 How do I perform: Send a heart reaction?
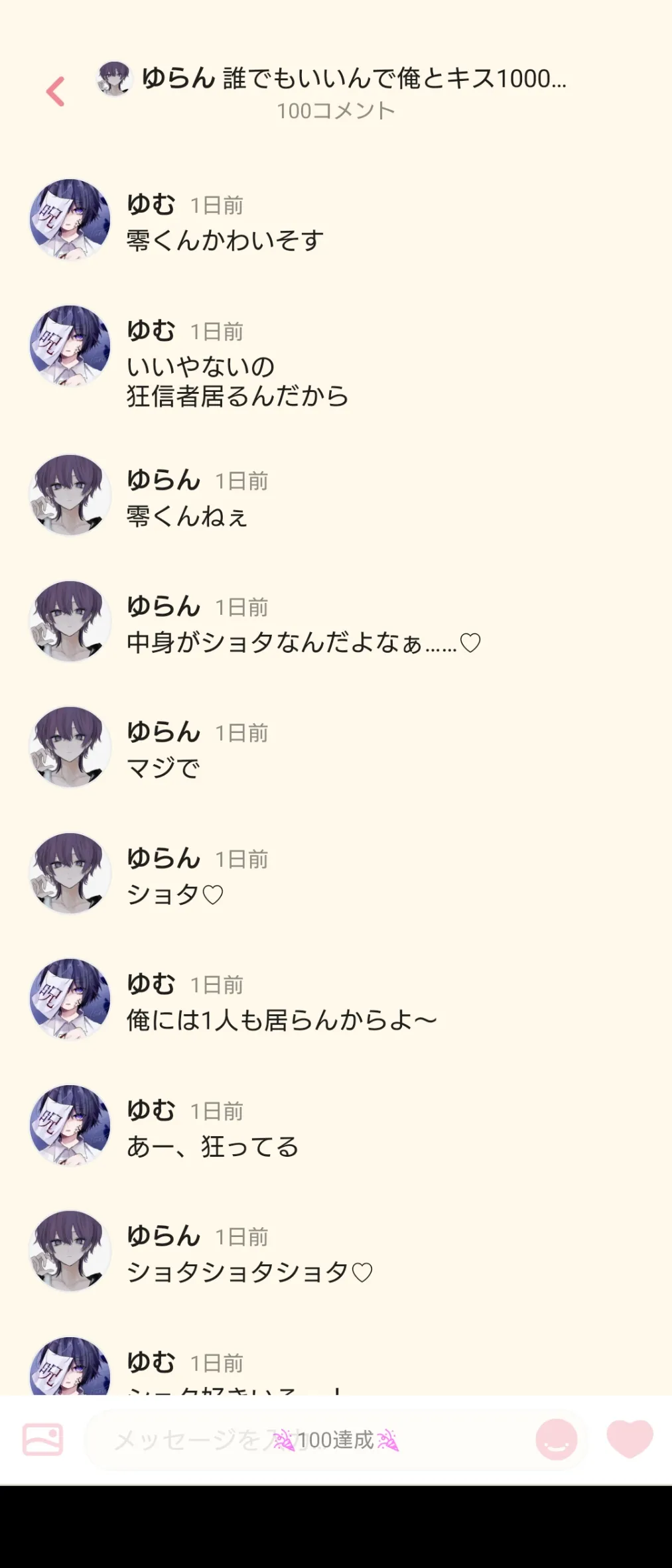coord(630,1439)
